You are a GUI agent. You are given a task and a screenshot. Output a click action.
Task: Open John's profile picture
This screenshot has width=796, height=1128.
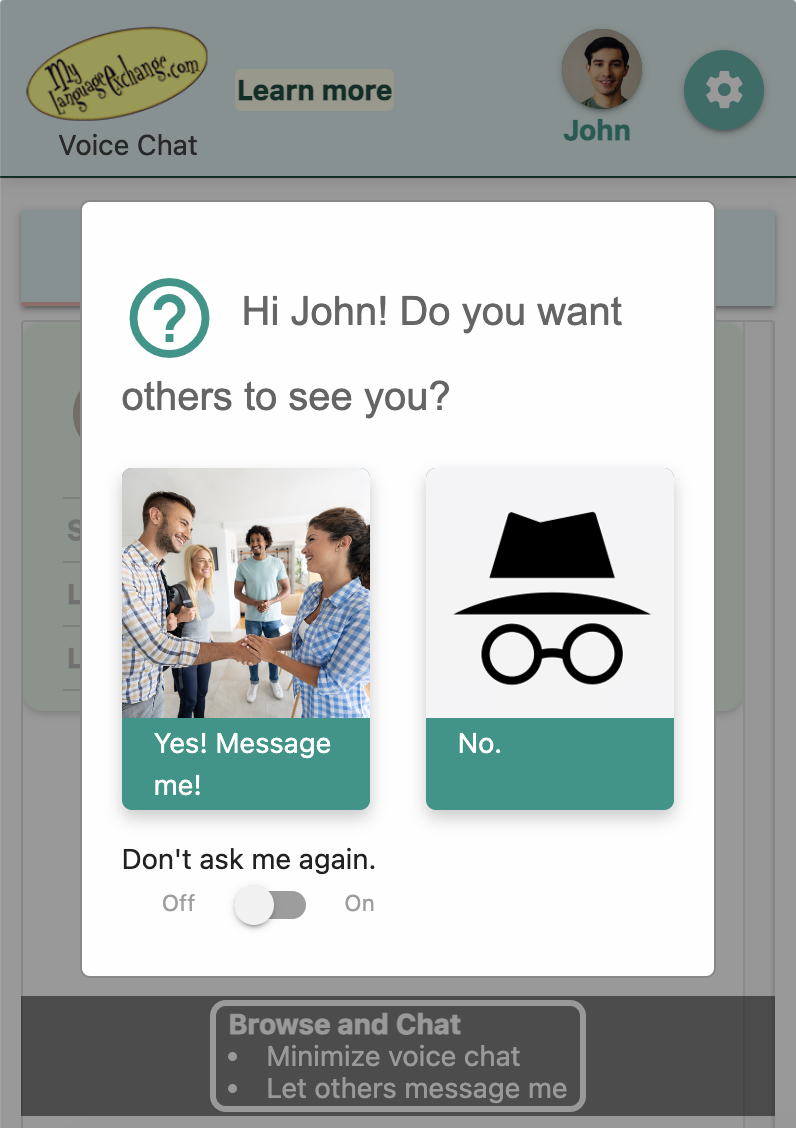pyautogui.click(x=601, y=70)
